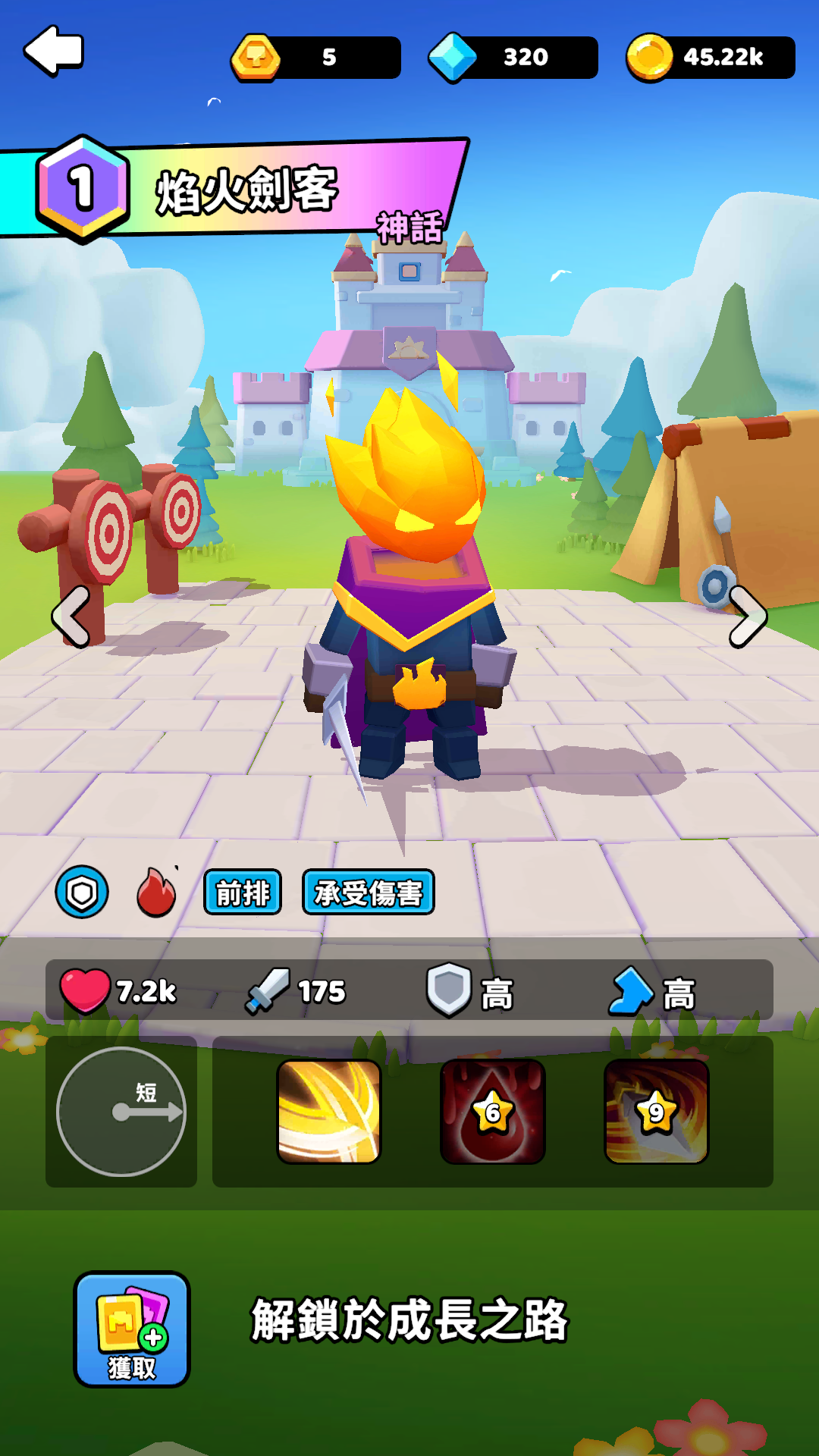Open the trophy token counter showing 5
This screenshot has height=1456, width=819.
(316, 58)
